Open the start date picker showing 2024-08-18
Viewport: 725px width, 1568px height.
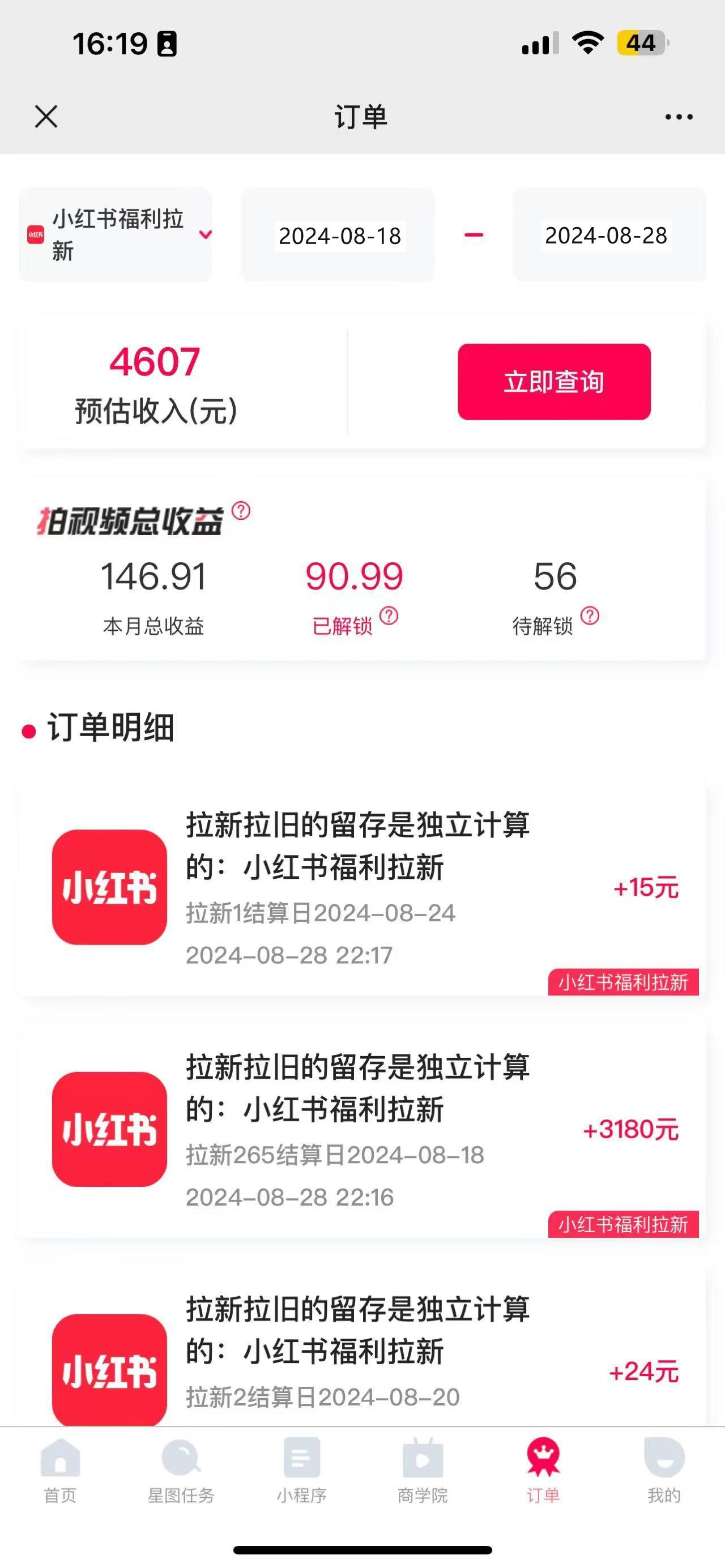click(x=339, y=236)
